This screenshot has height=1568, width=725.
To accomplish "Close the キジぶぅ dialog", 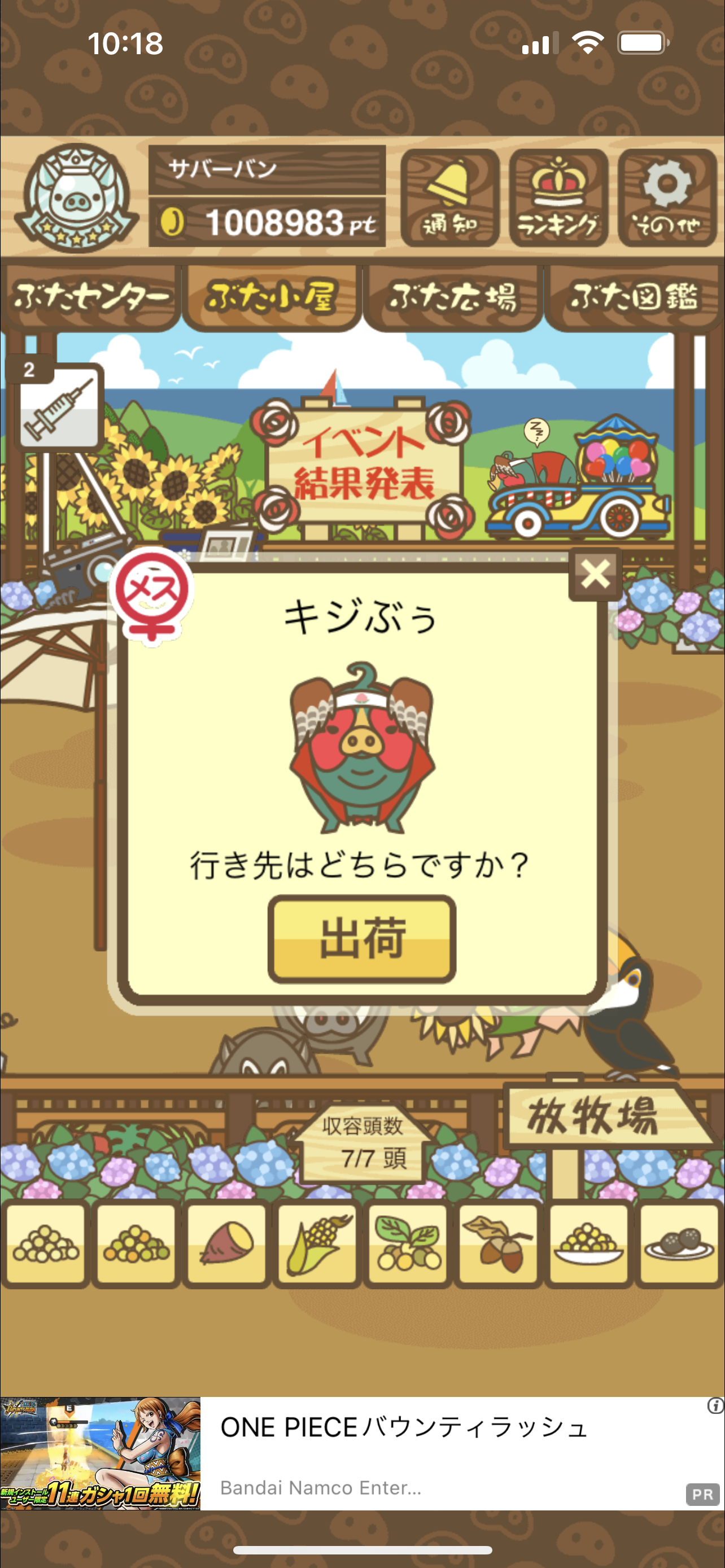I will [x=595, y=574].
